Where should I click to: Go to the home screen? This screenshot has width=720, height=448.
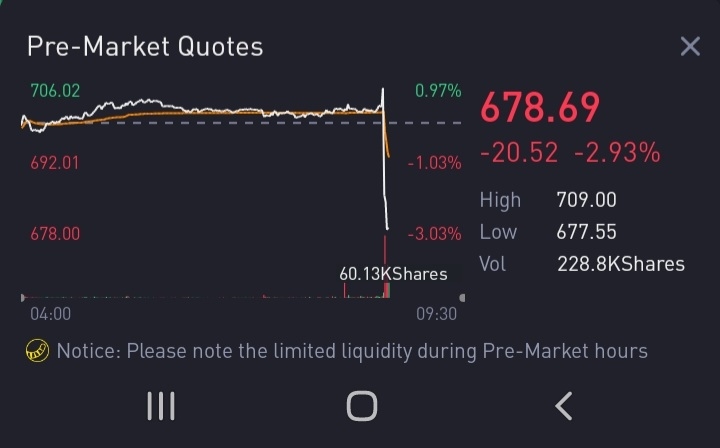click(x=361, y=405)
